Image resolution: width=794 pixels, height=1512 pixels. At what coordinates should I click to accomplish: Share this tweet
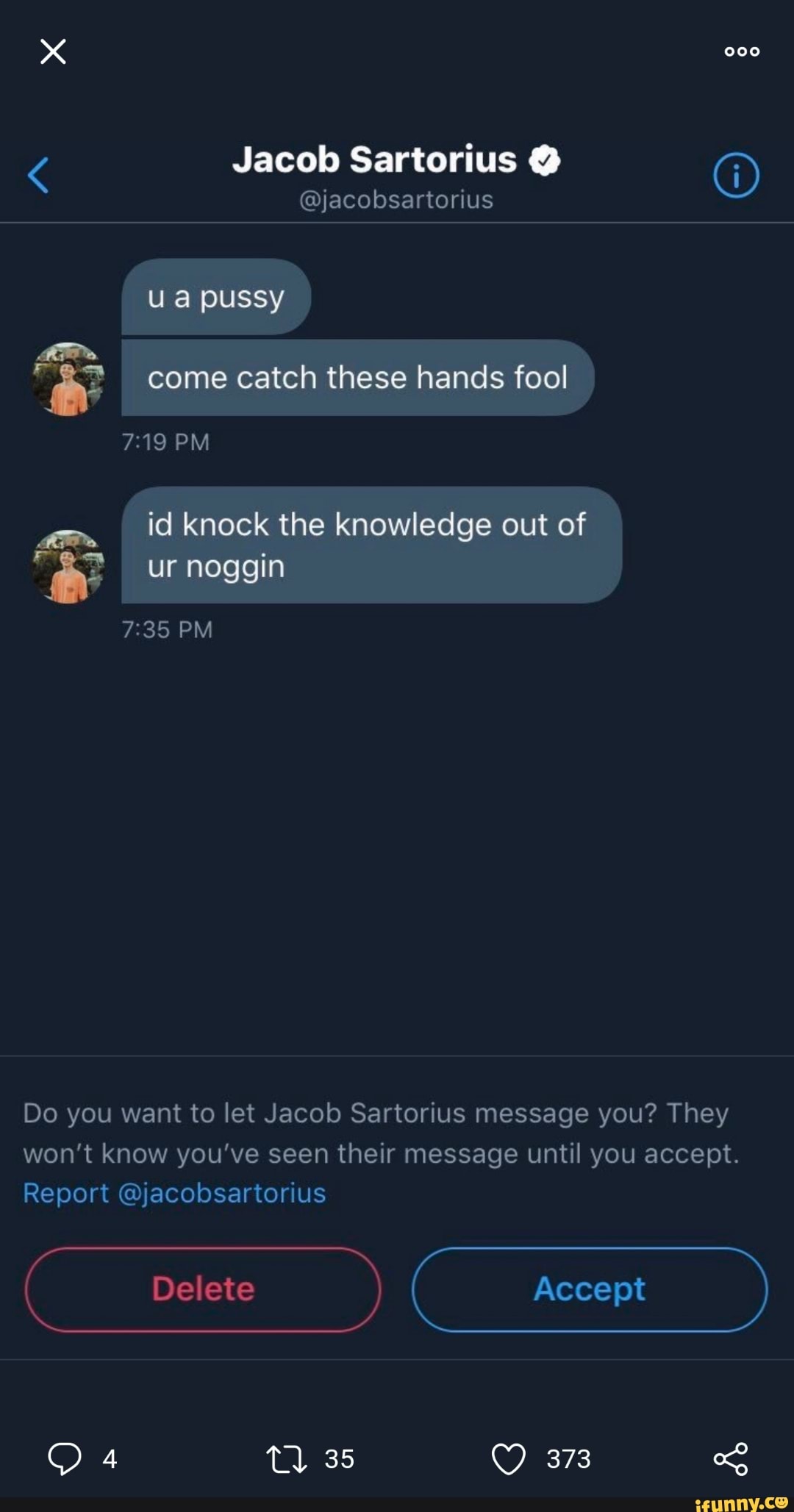(731, 1458)
